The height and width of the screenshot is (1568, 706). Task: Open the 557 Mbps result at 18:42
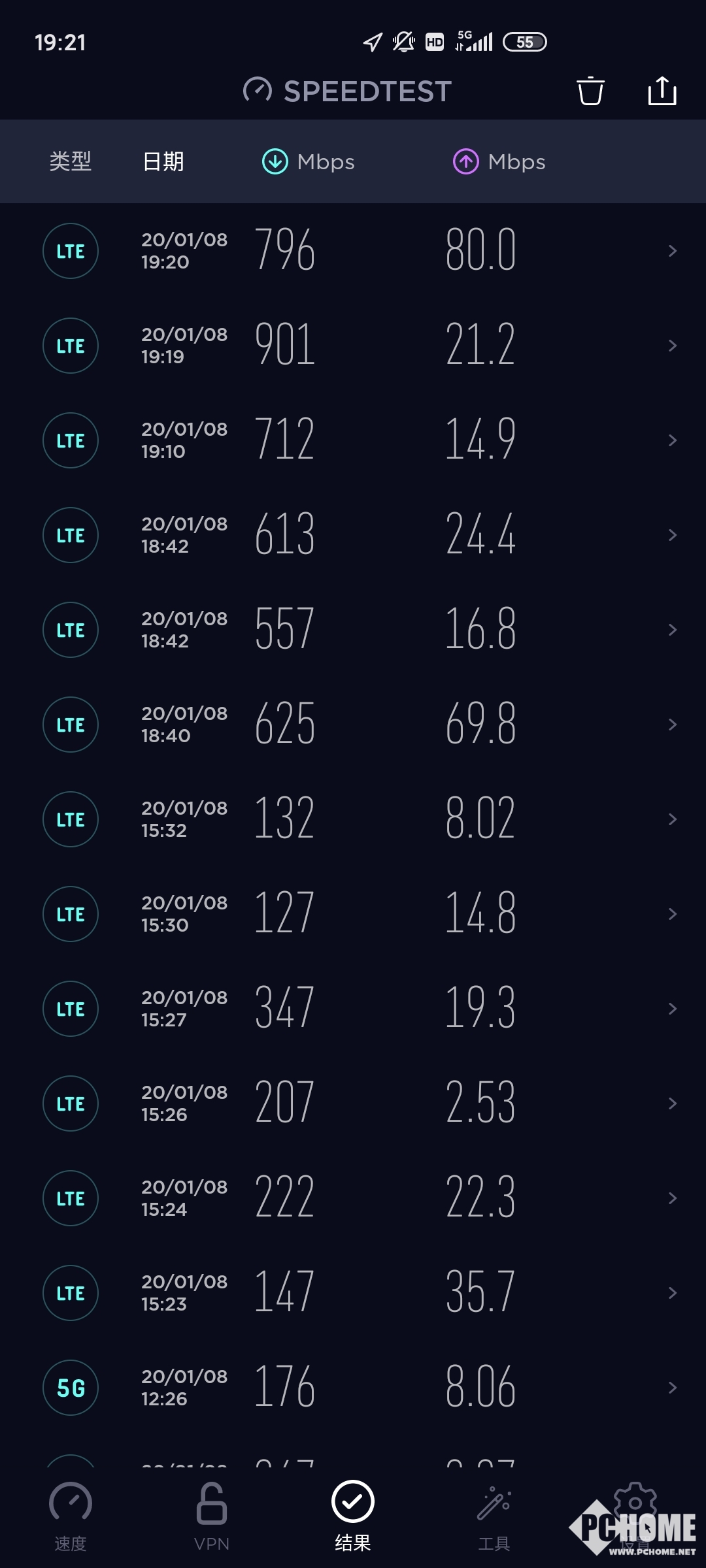tap(353, 630)
